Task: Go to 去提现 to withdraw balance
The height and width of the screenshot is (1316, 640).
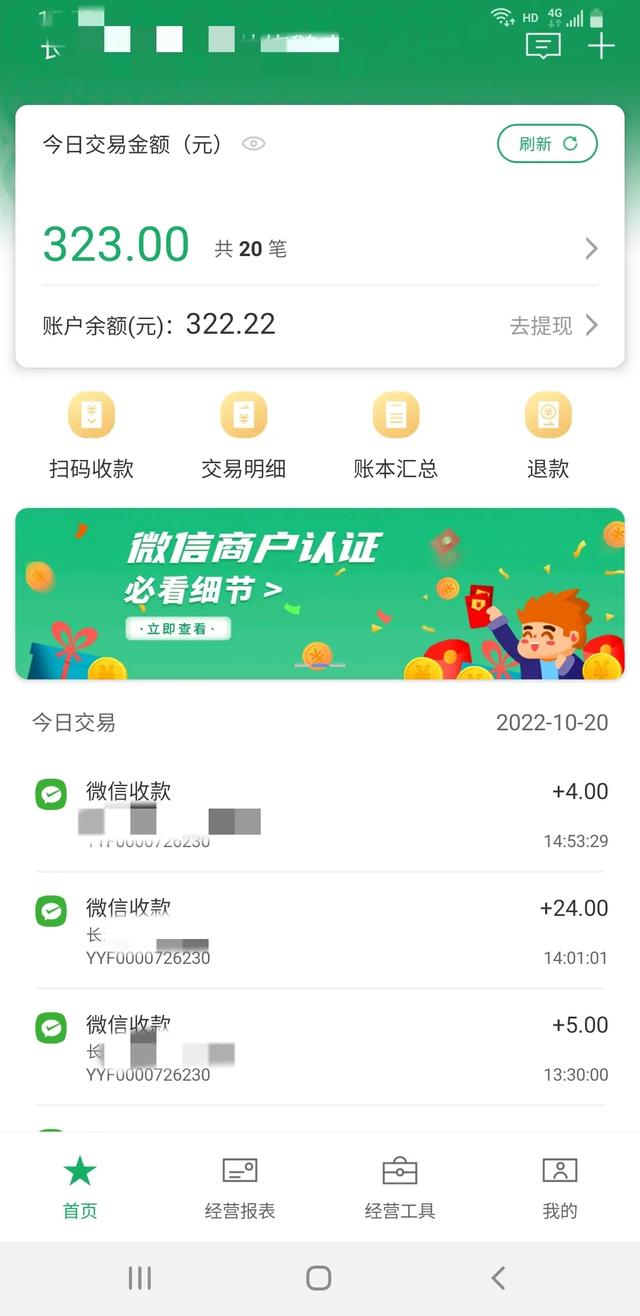Action: point(554,325)
